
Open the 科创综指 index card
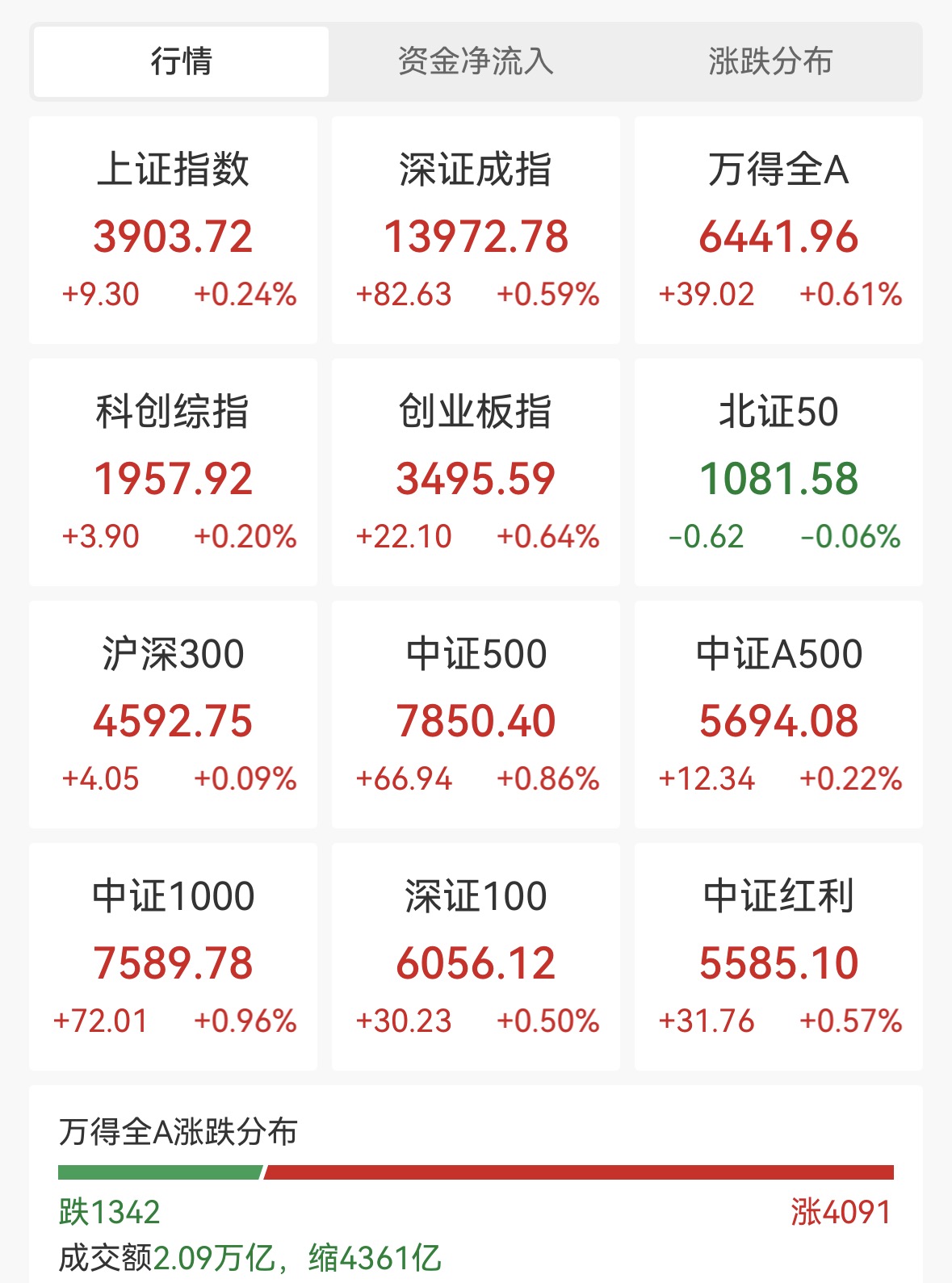click(x=173, y=472)
